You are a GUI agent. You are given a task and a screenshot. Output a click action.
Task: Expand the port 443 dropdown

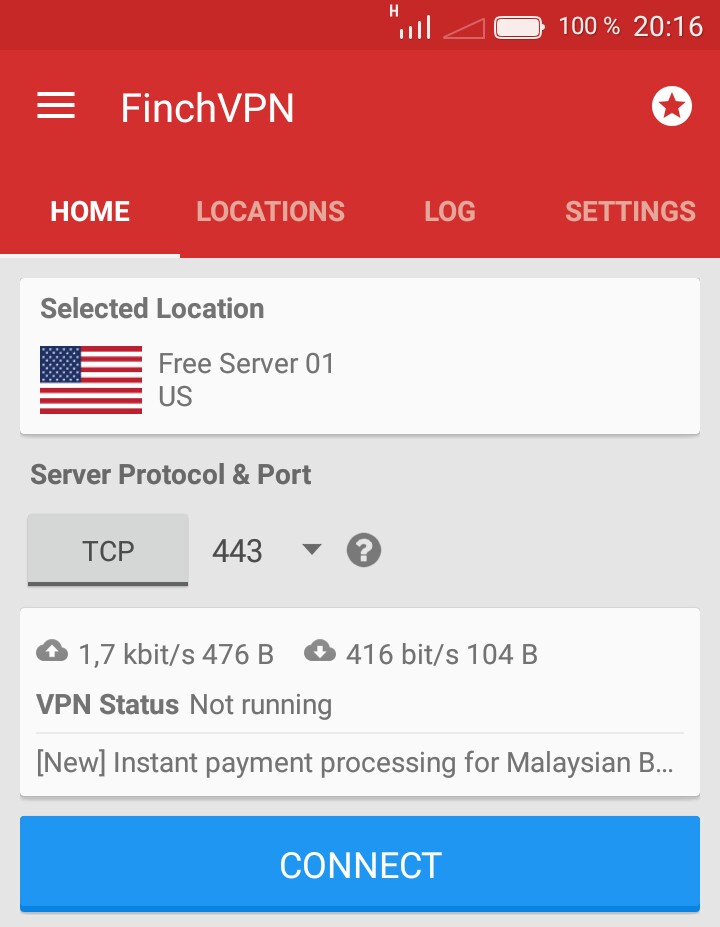[266, 550]
